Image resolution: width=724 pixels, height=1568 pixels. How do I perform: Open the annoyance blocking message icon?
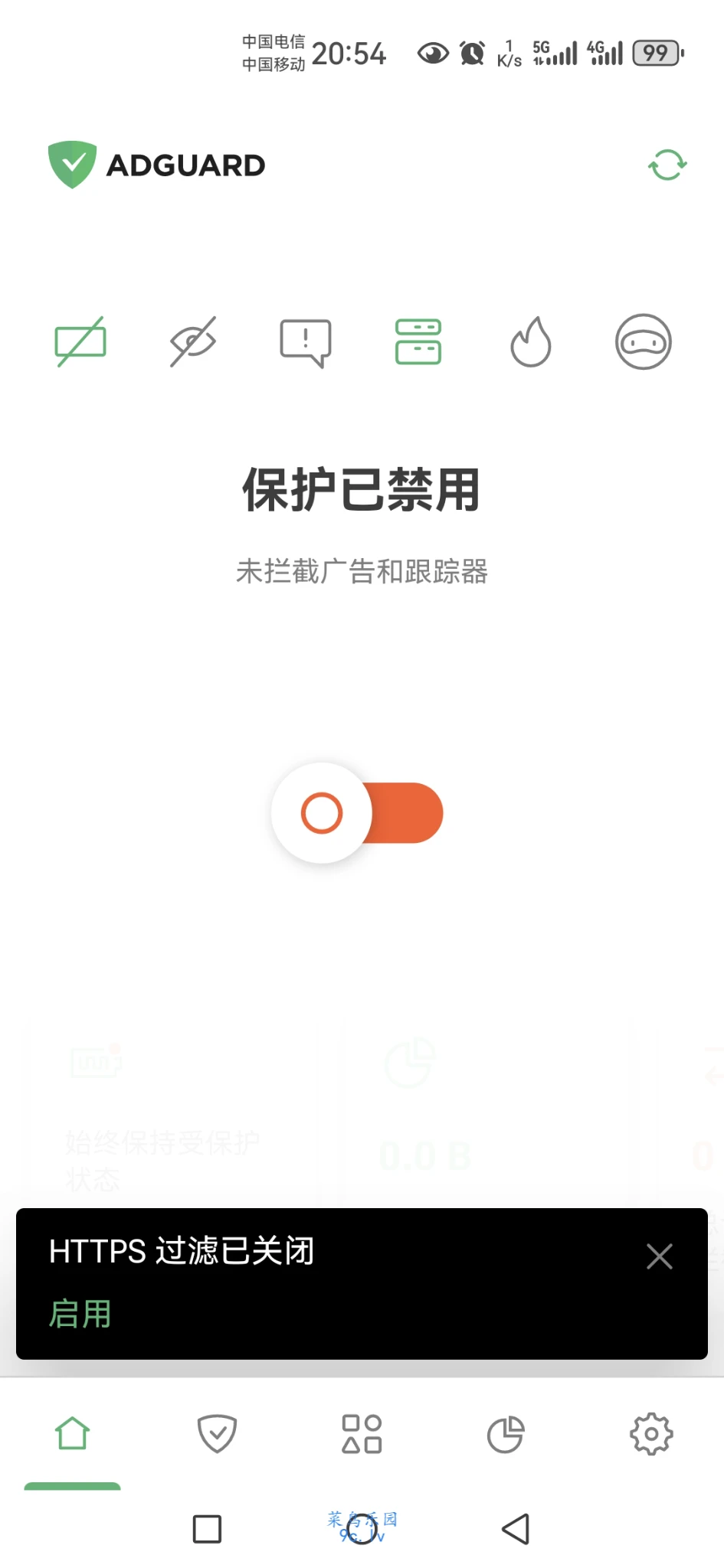tap(306, 342)
